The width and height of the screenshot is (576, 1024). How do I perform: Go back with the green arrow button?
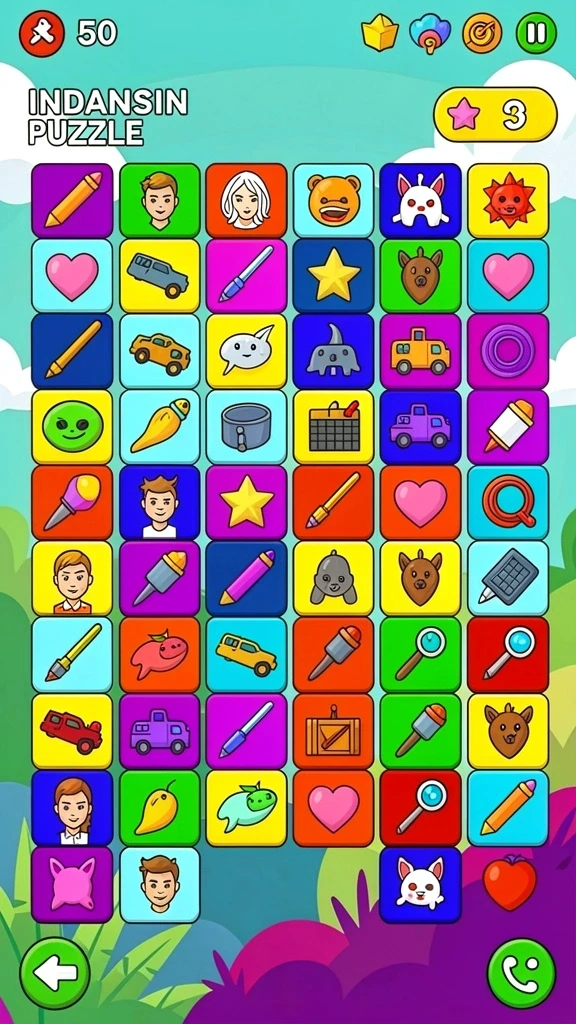click(x=55, y=973)
